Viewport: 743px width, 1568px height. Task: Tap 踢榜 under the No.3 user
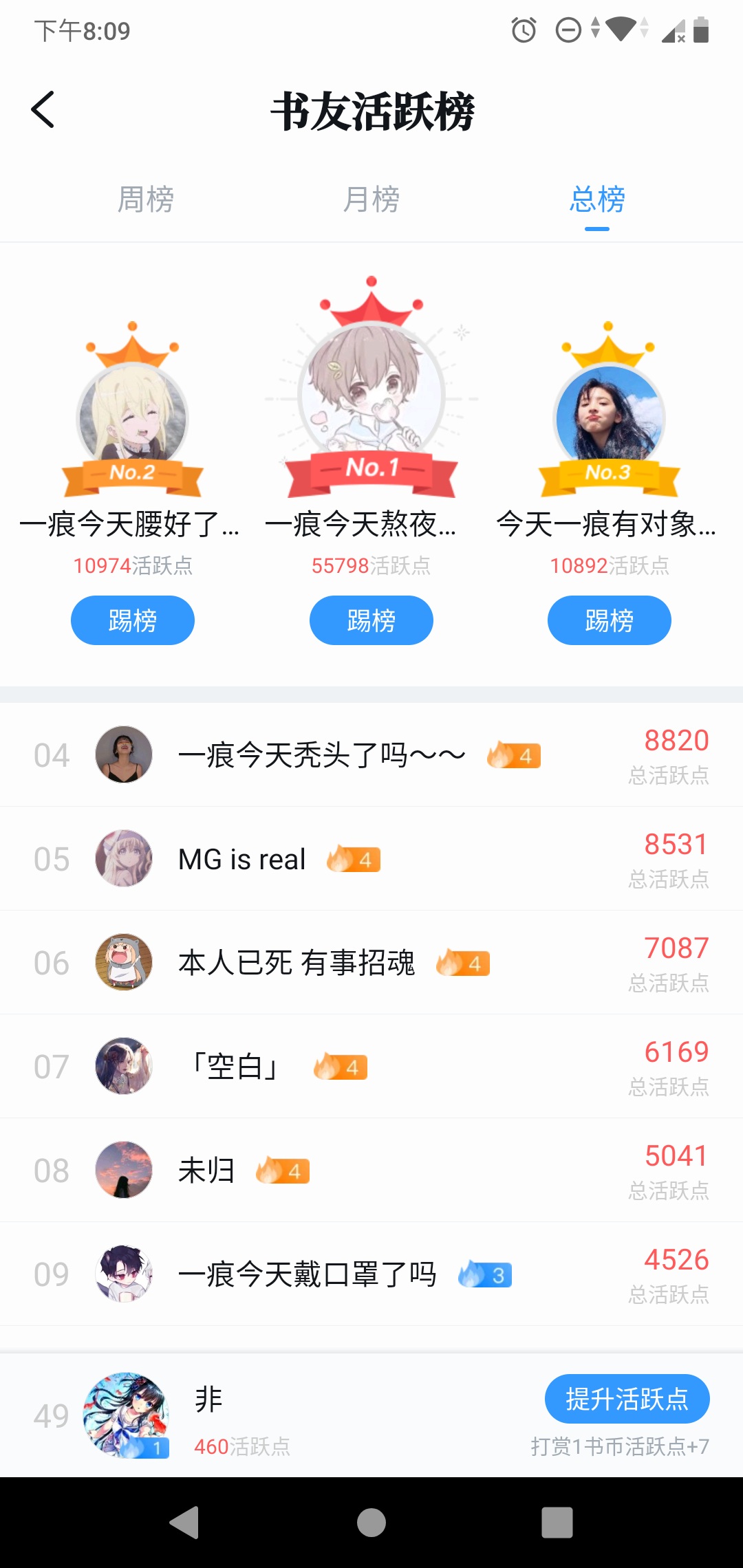tap(610, 620)
